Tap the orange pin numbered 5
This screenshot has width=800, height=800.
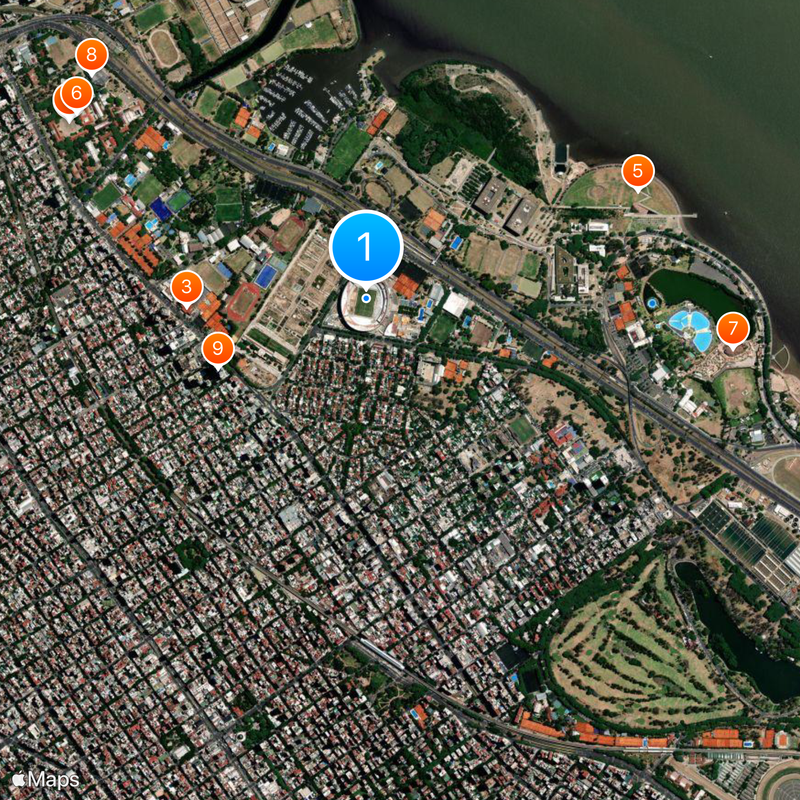[x=637, y=171]
